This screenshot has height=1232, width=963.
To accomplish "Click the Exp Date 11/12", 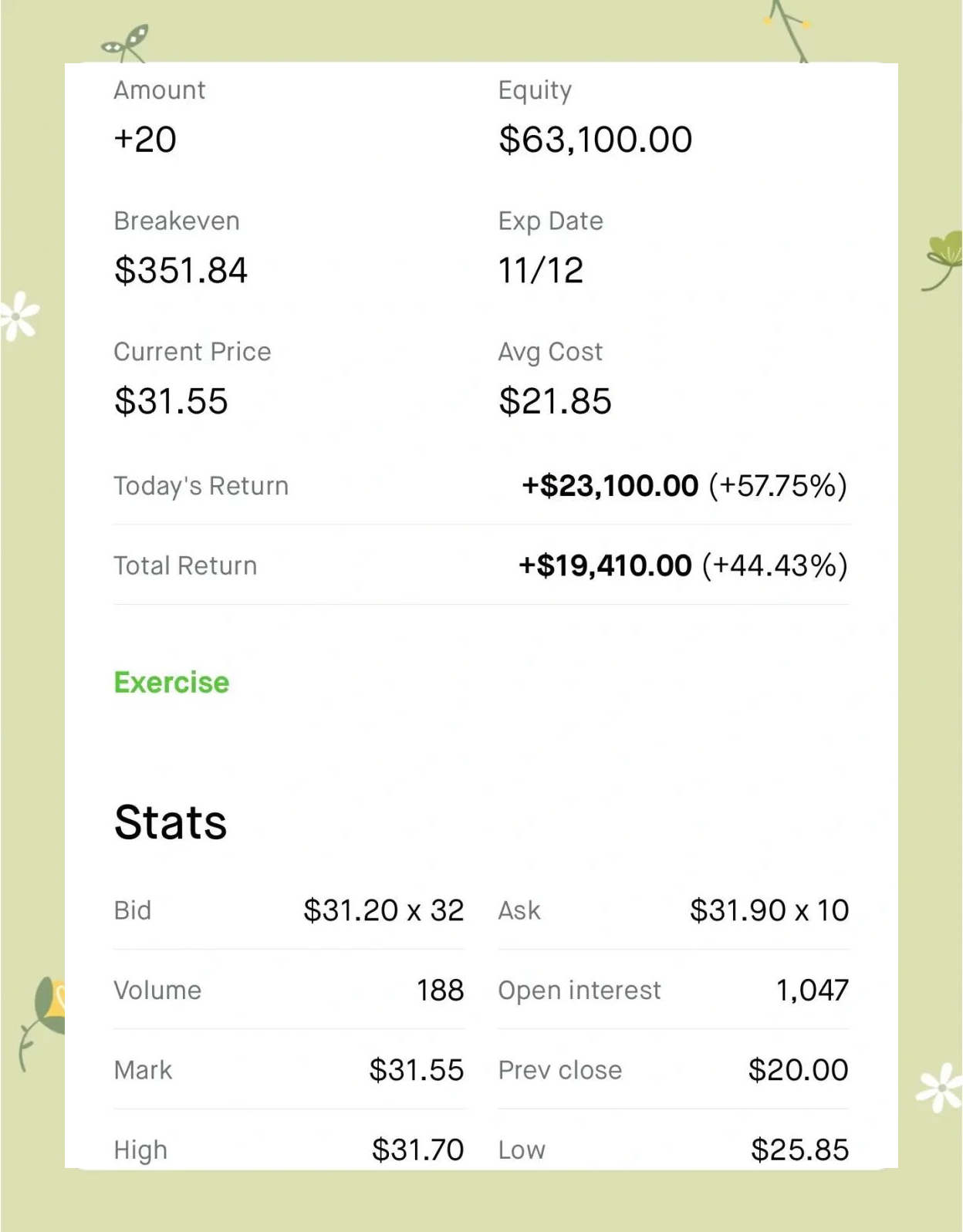I will [541, 271].
